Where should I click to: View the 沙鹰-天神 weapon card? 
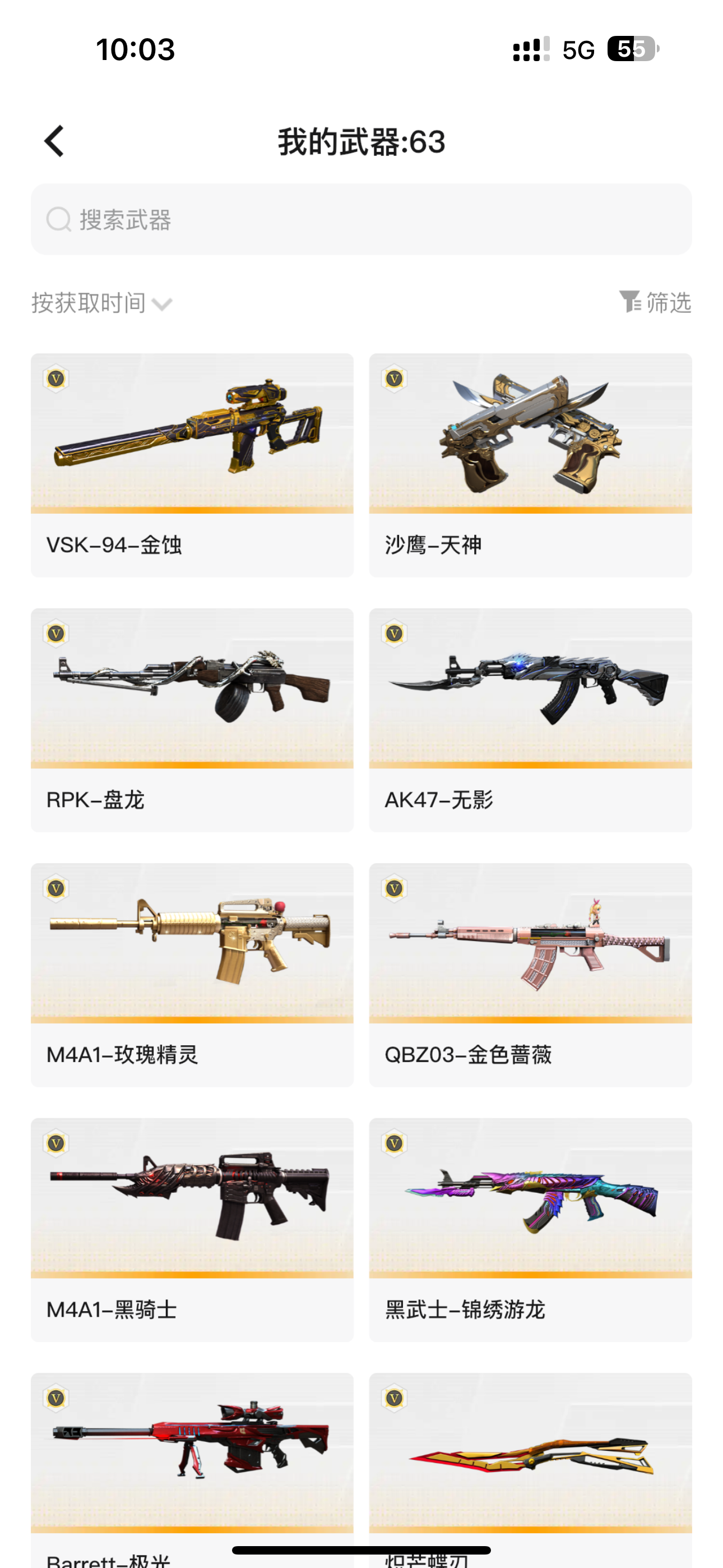click(x=530, y=464)
